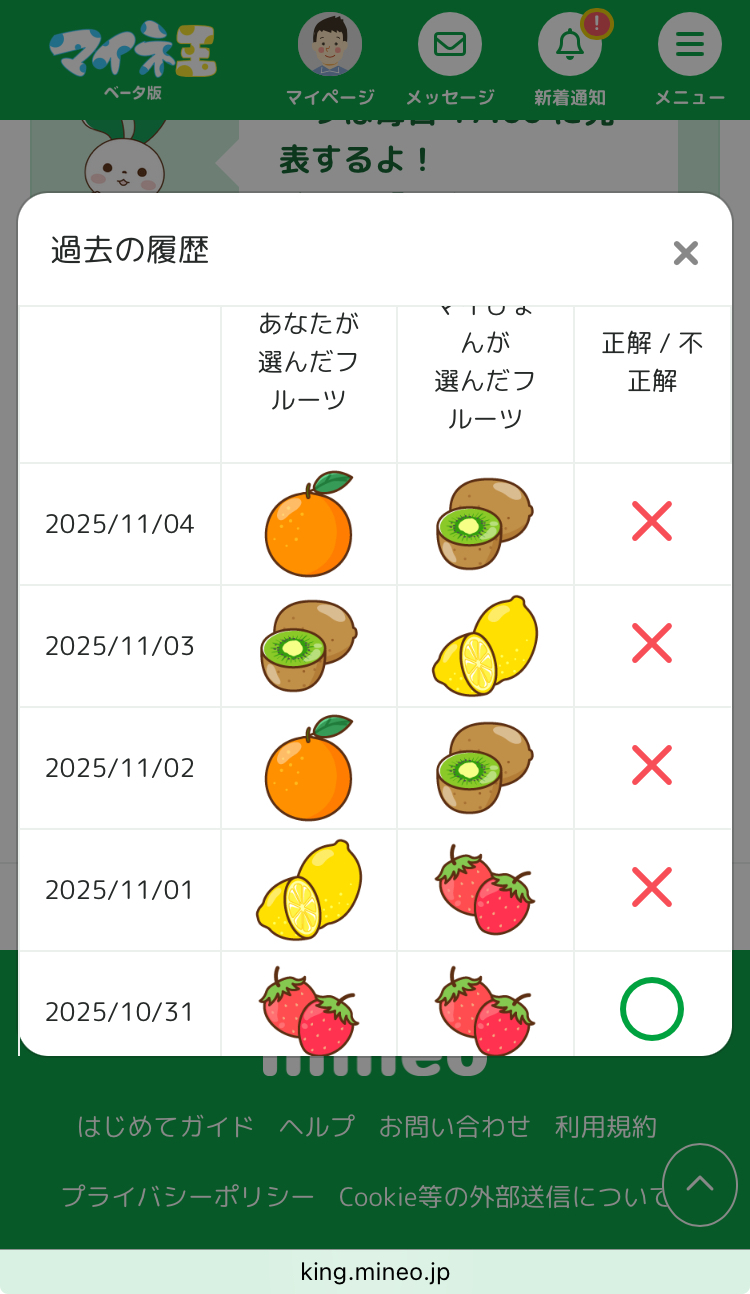Go to お問い合わせ page

(x=454, y=1126)
